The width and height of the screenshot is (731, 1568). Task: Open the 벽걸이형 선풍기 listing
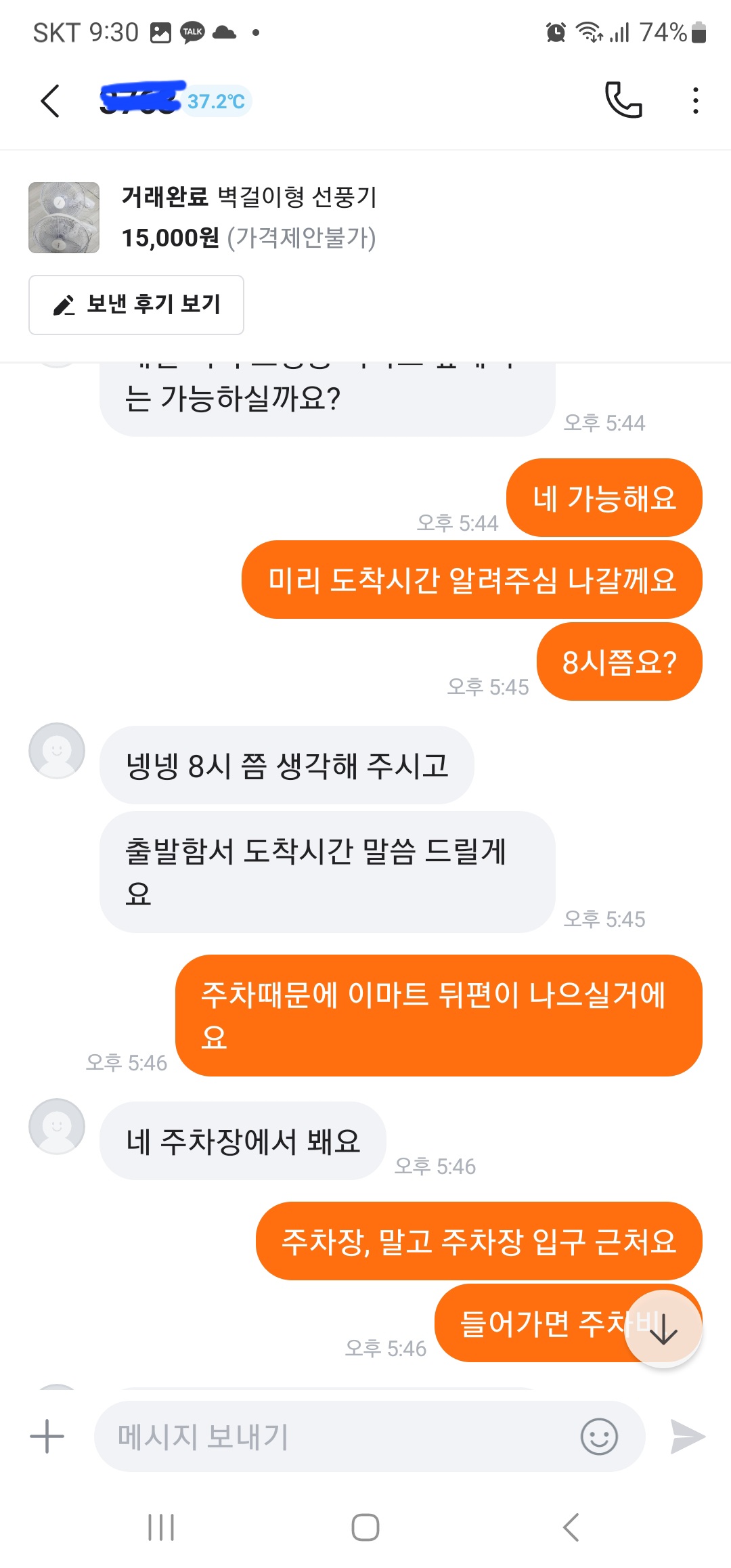248,217
